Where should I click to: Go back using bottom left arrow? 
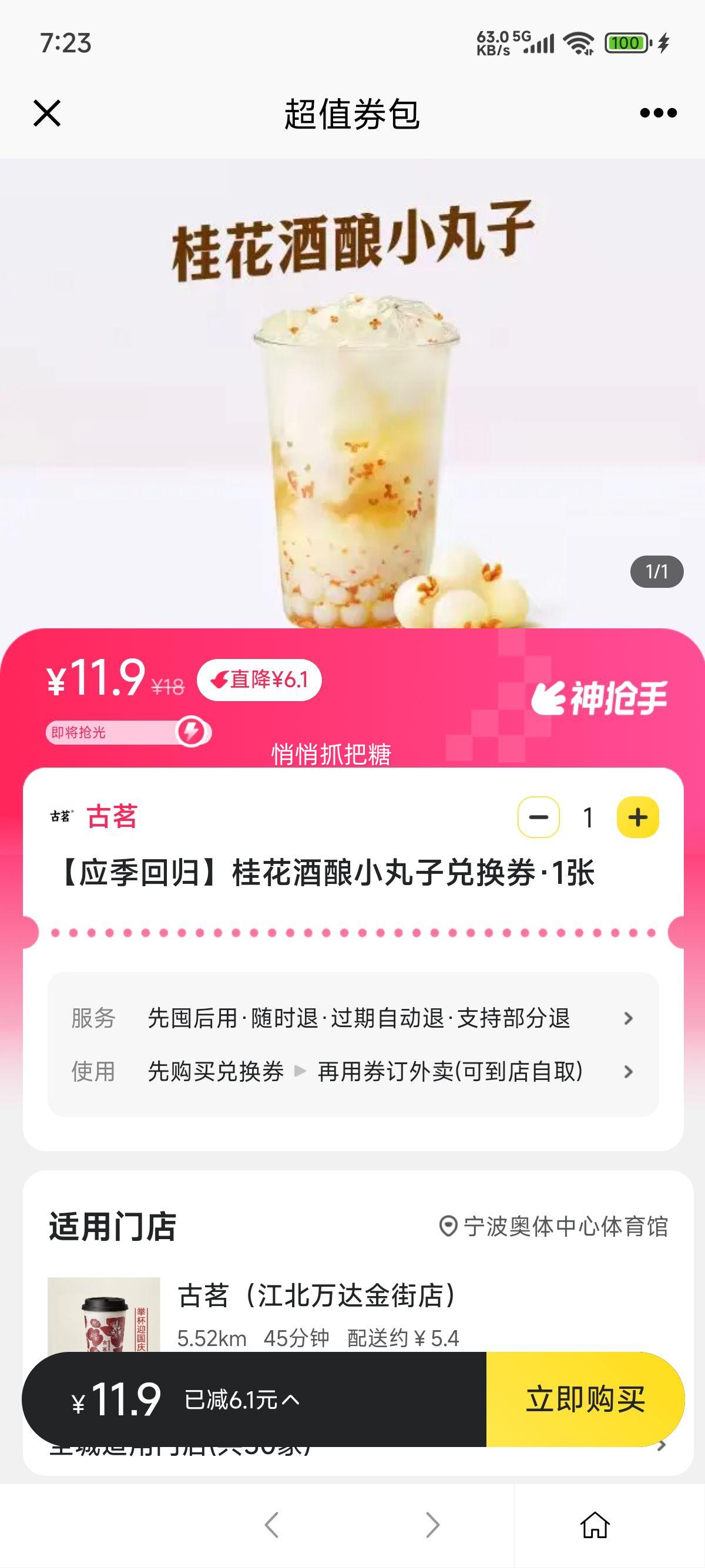pos(271,1525)
